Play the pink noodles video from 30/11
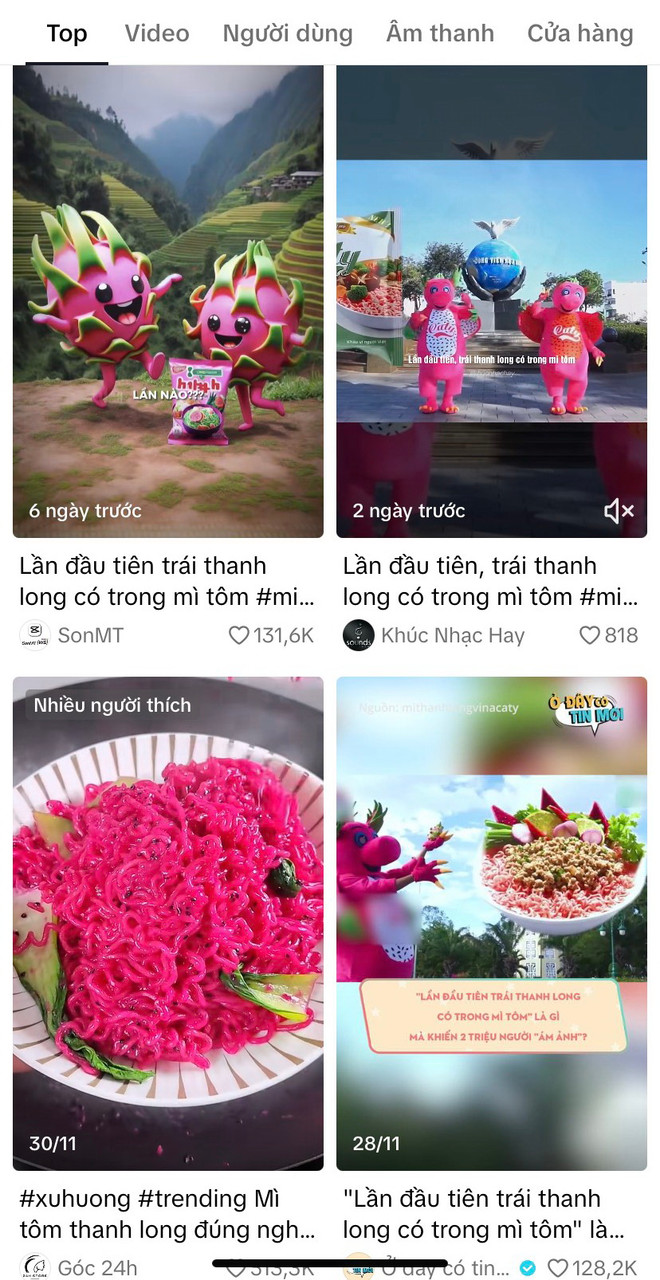 click(x=168, y=920)
